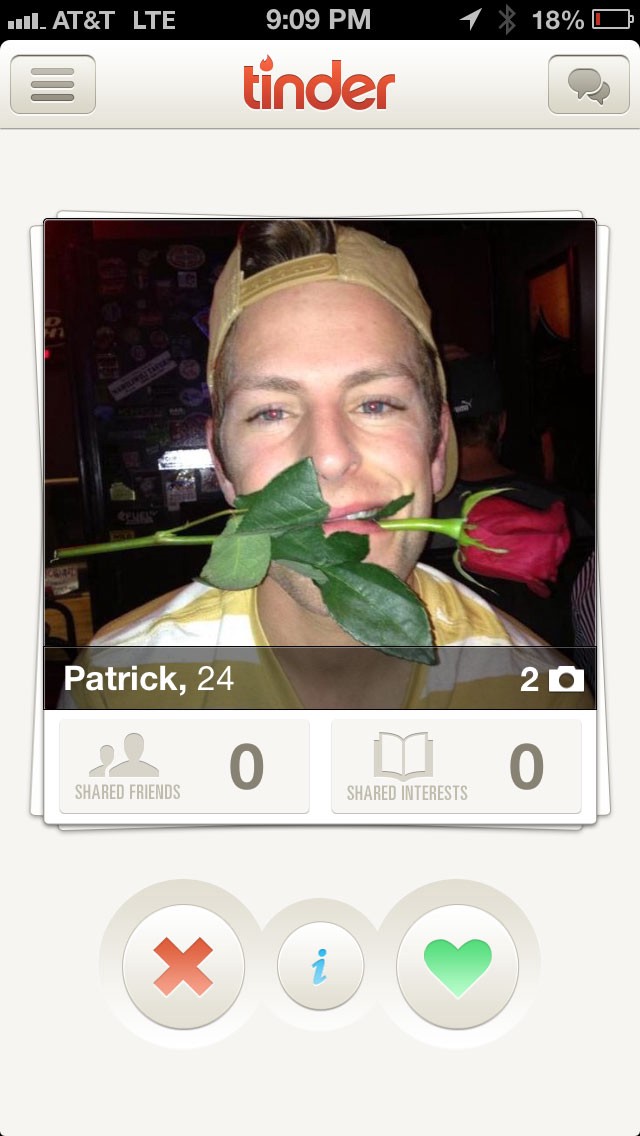Like Patrick with the green heart
640x1136 pixels.
coord(457,966)
